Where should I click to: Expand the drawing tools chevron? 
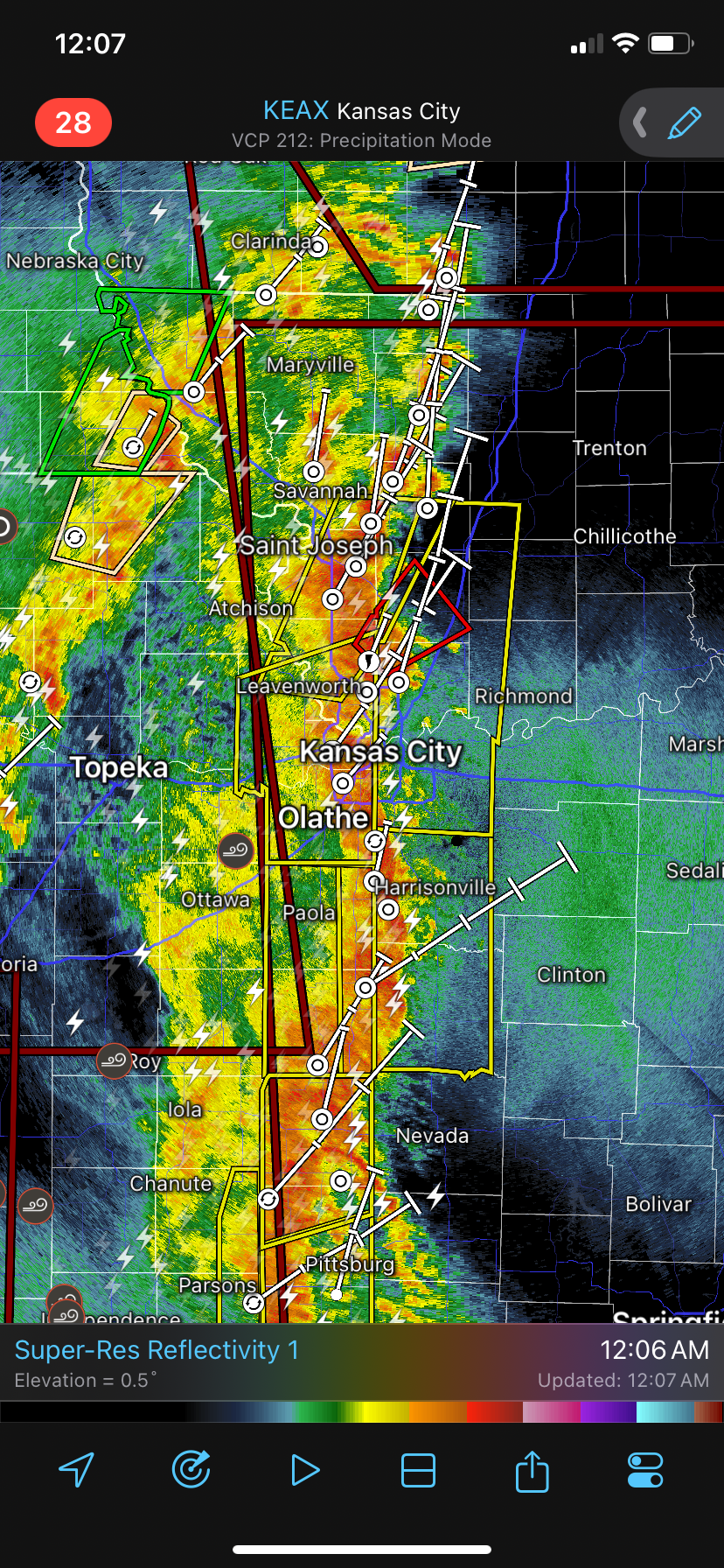[640, 122]
